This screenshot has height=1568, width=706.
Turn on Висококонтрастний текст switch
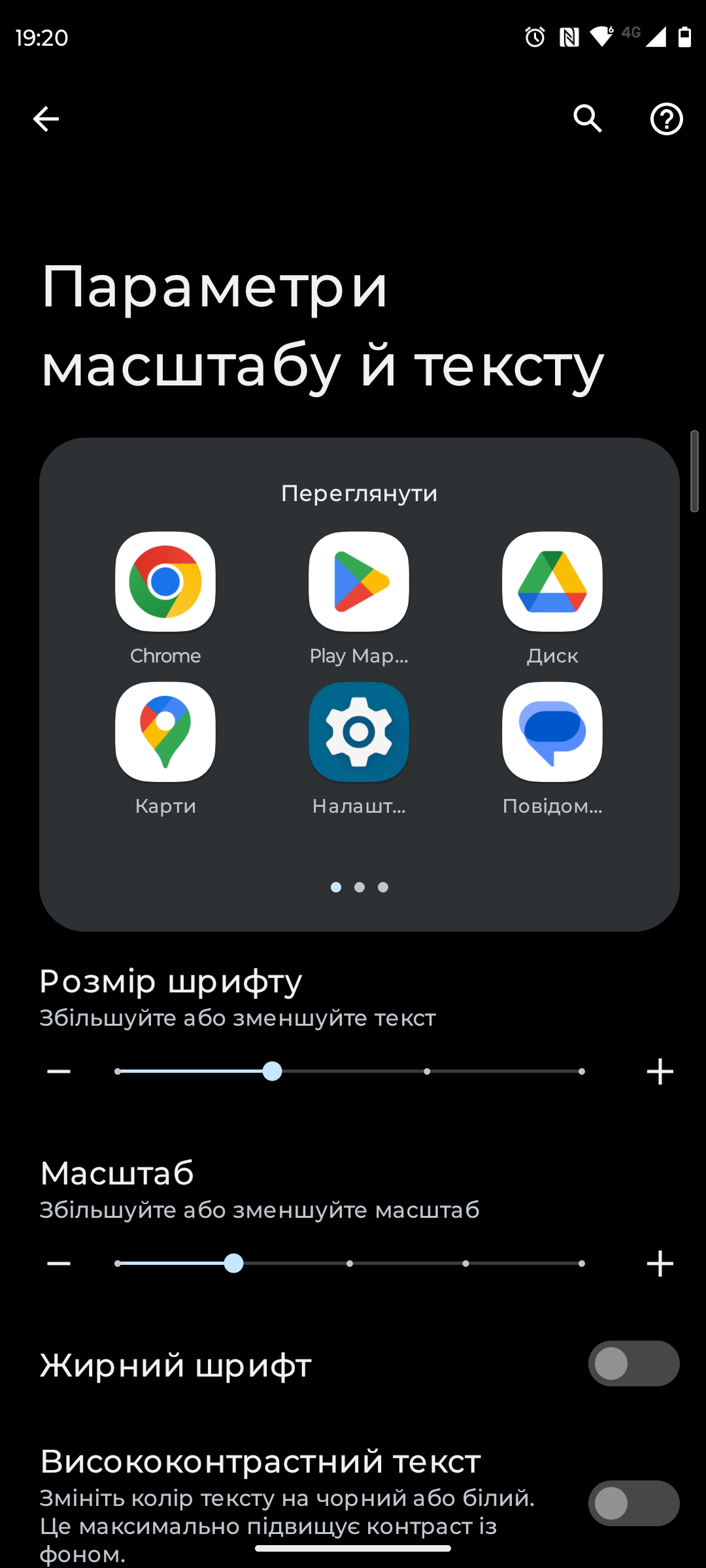633,1503
